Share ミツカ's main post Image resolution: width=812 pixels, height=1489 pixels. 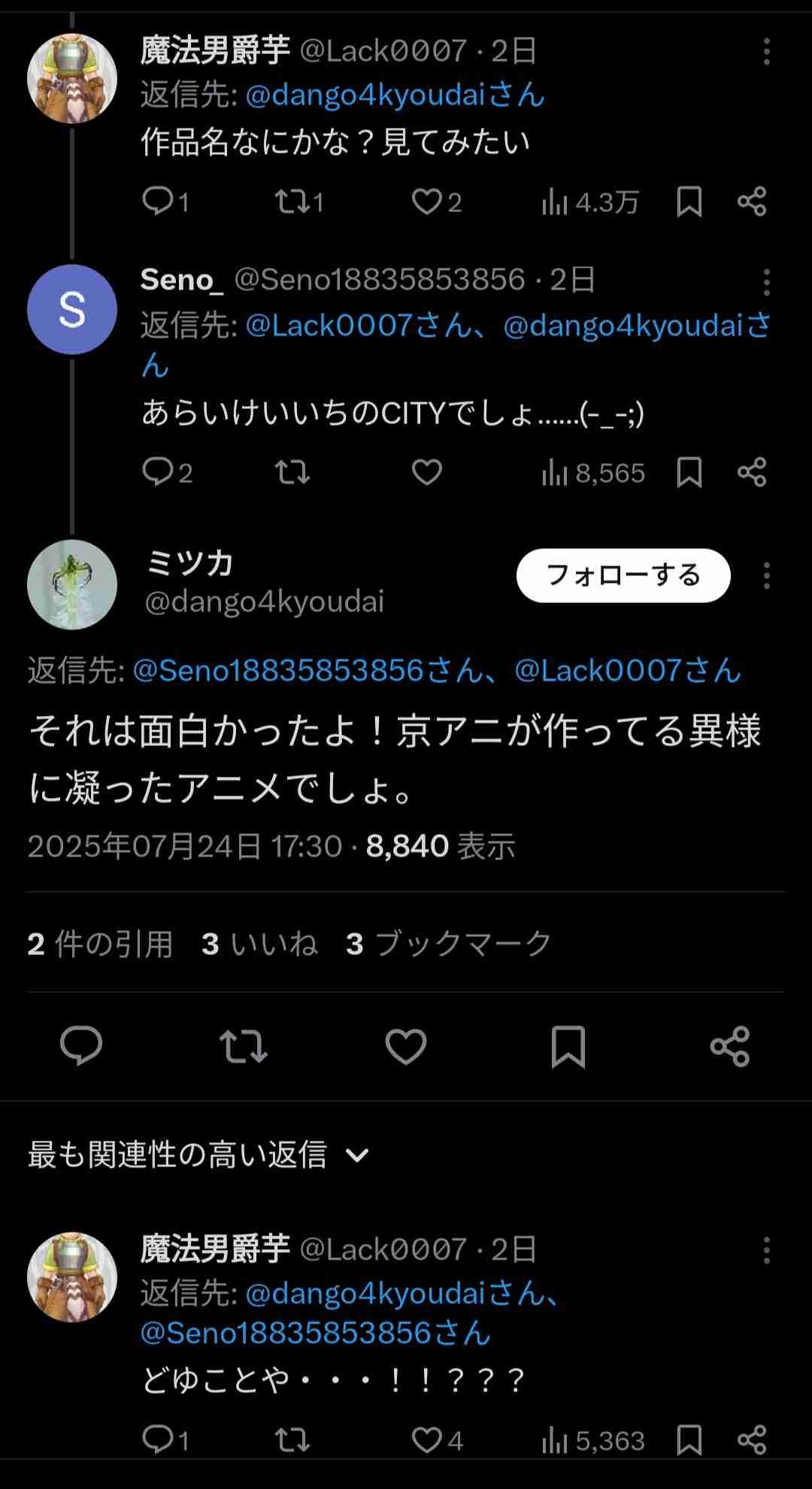730,1046
